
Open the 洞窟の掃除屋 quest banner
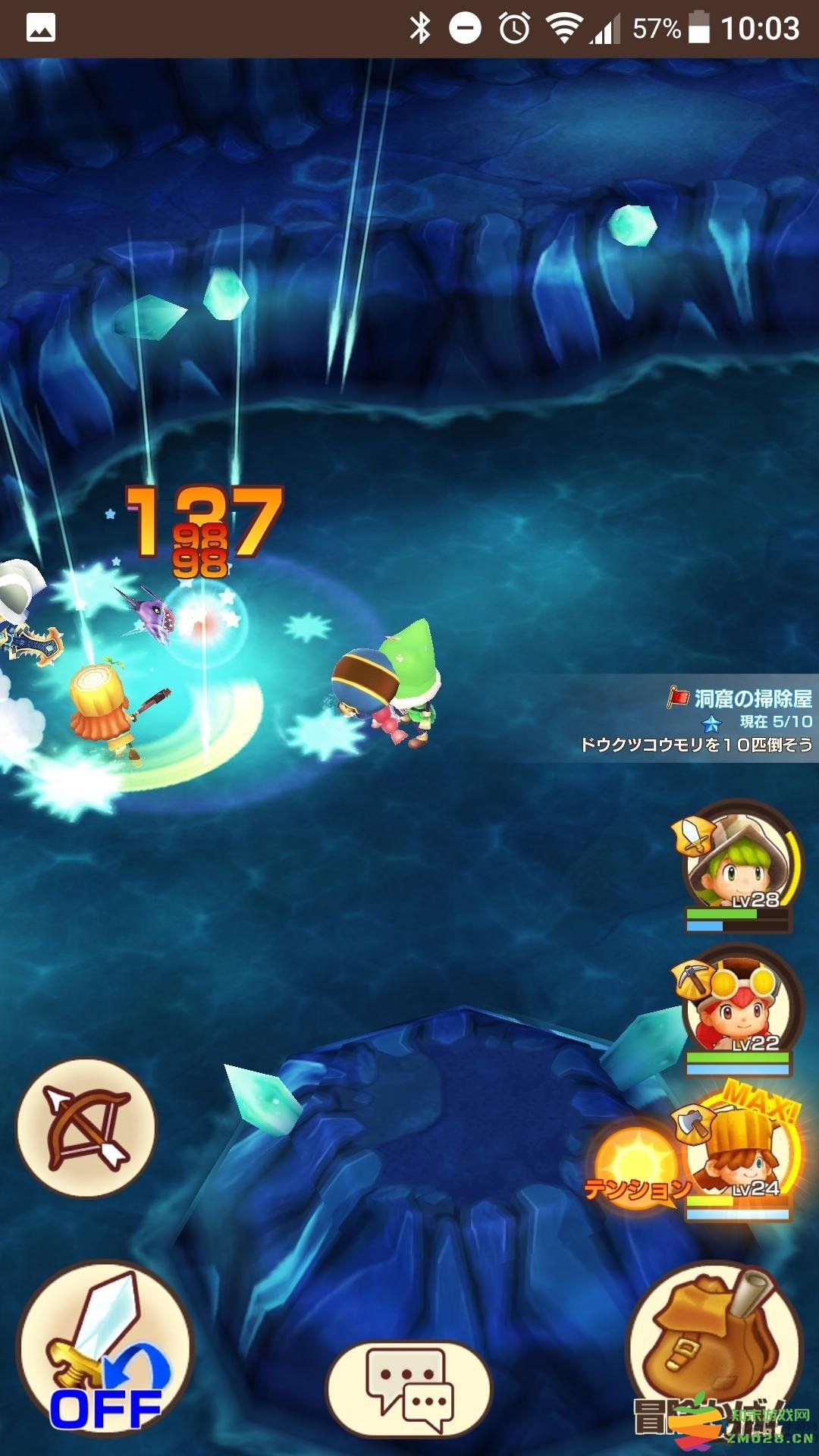point(698,719)
